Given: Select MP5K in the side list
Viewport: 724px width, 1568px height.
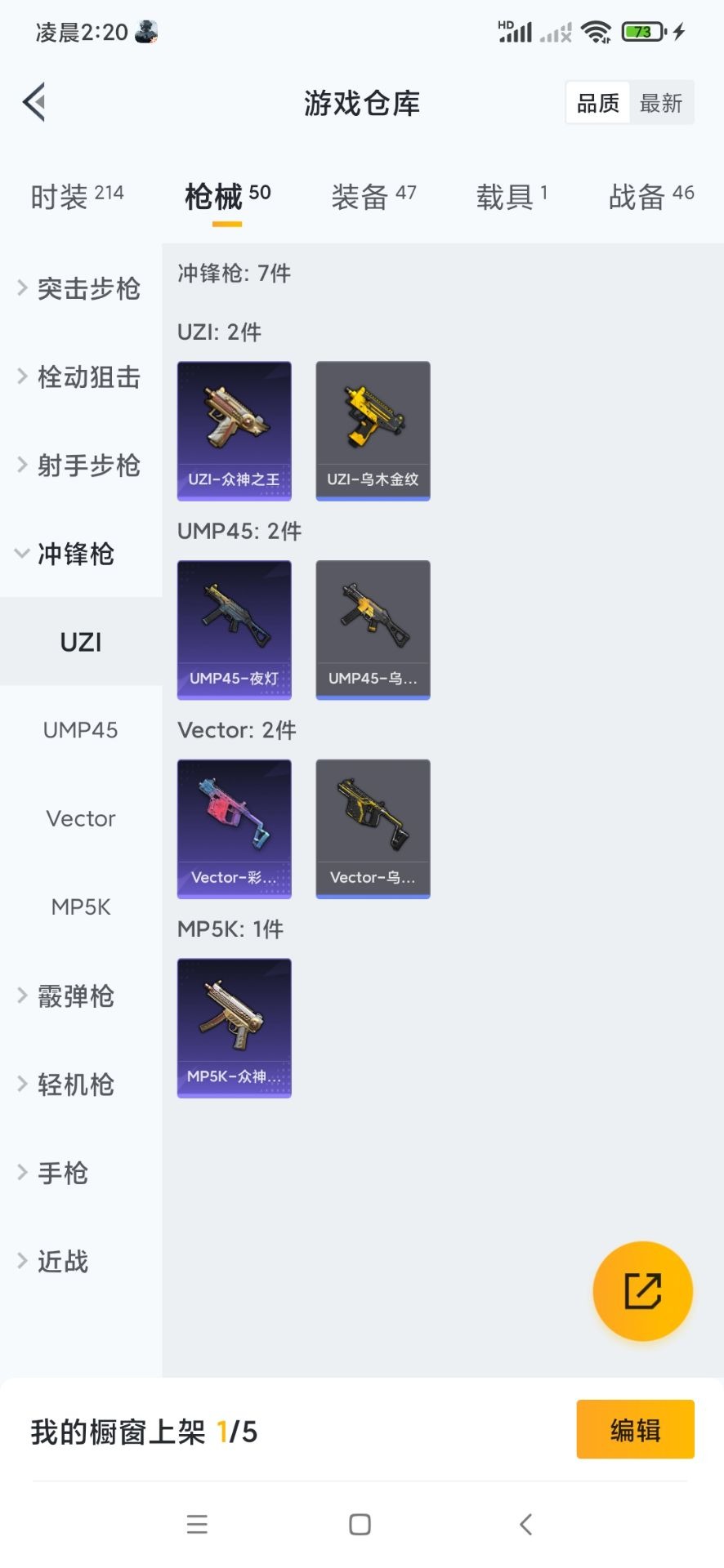Looking at the screenshot, I should 80,906.
